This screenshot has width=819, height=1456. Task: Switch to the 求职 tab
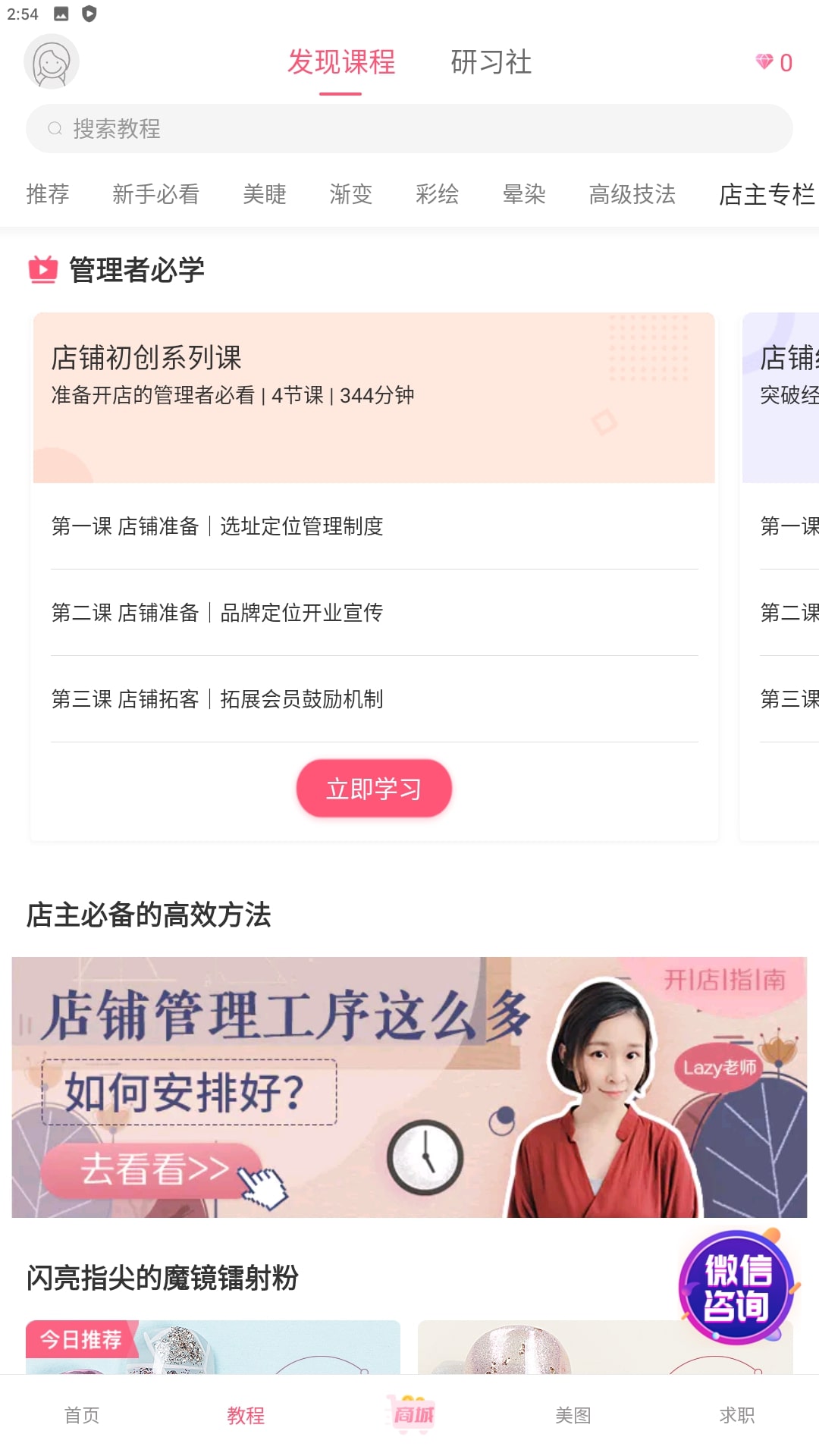pyautogui.click(x=736, y=1415)
